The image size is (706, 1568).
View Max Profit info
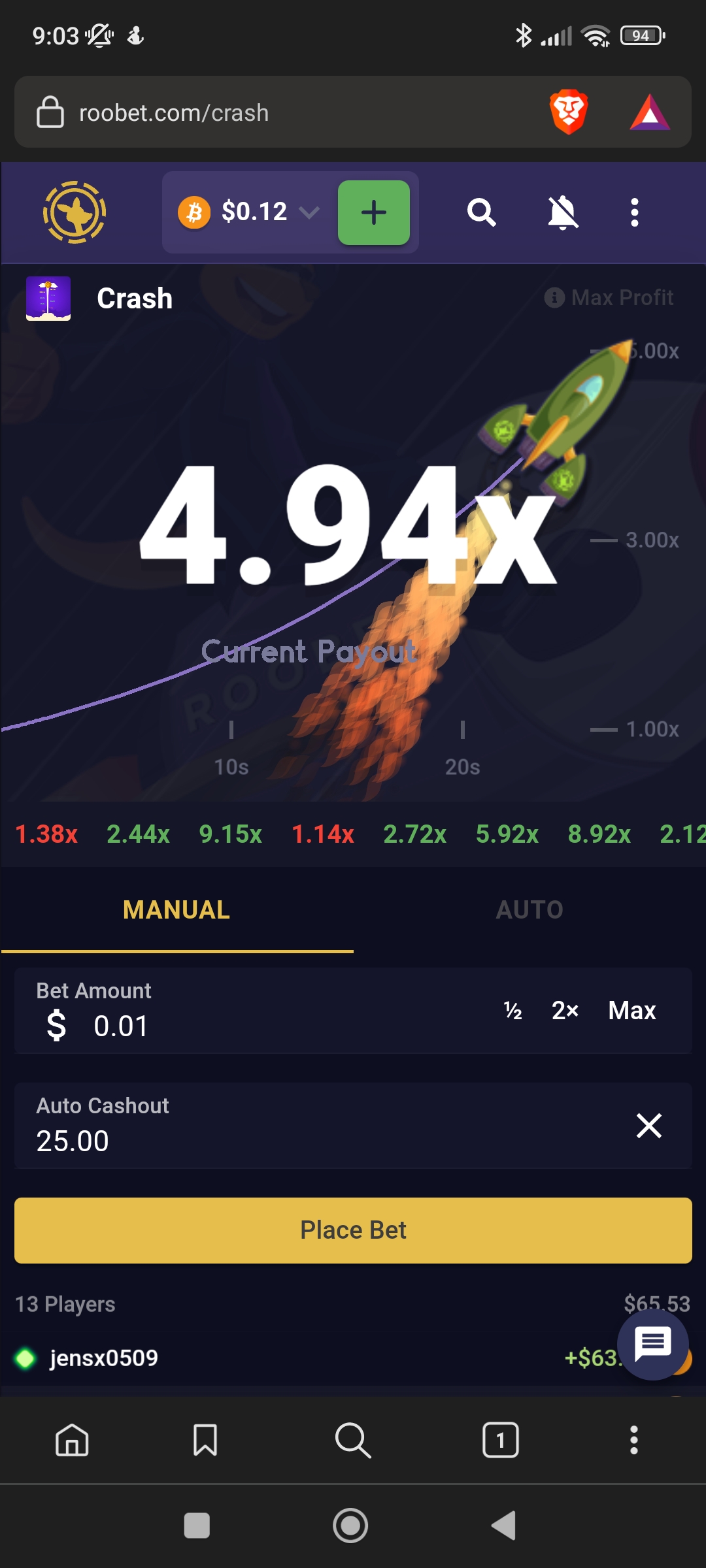[609, 298]
